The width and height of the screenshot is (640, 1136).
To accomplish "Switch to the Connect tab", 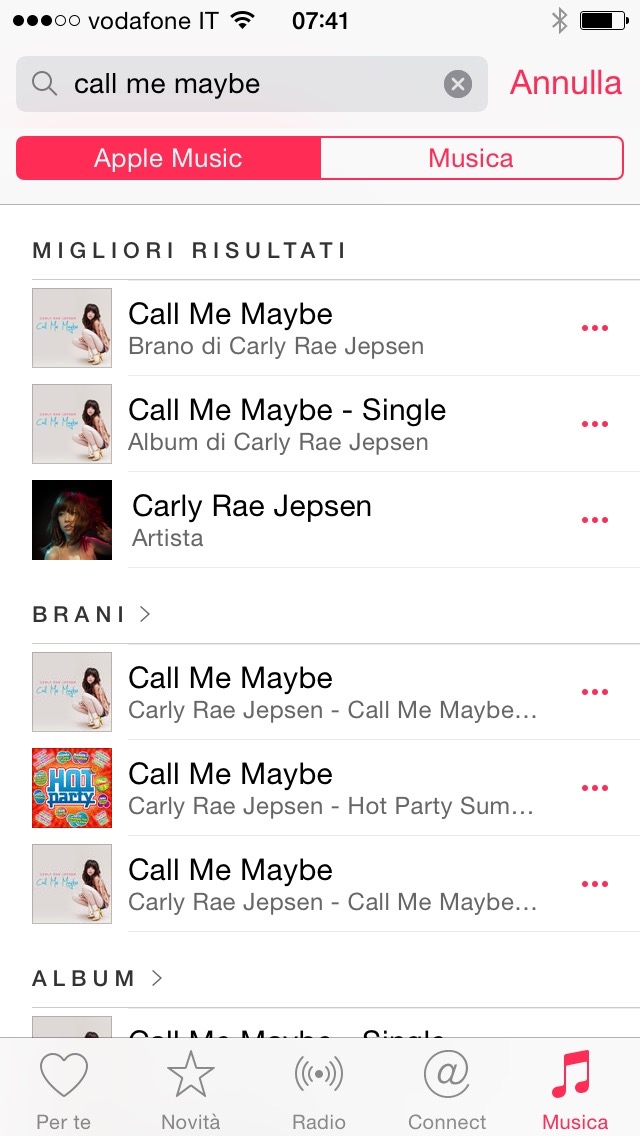I will click(447, 1091).
